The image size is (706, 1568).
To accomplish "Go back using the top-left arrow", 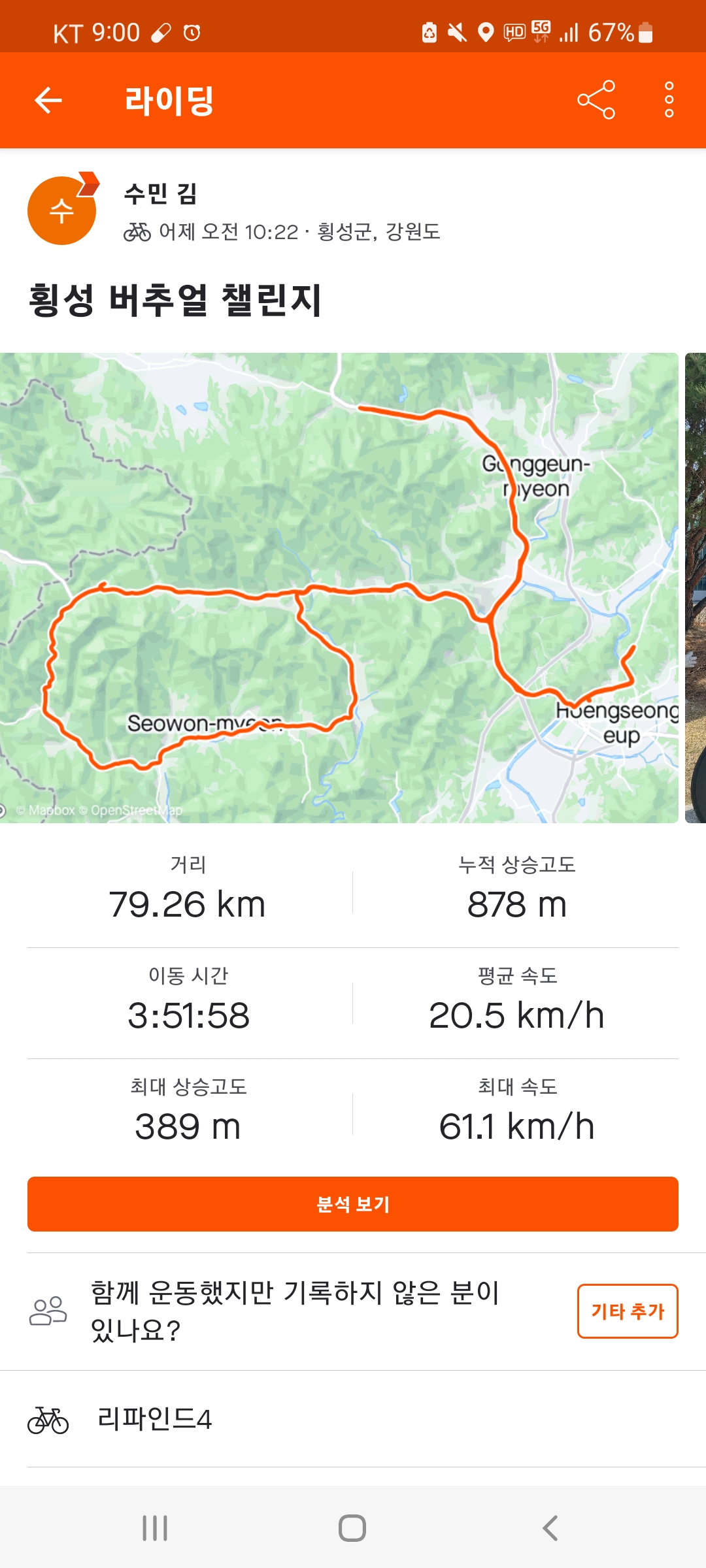I will click(48, 101).
